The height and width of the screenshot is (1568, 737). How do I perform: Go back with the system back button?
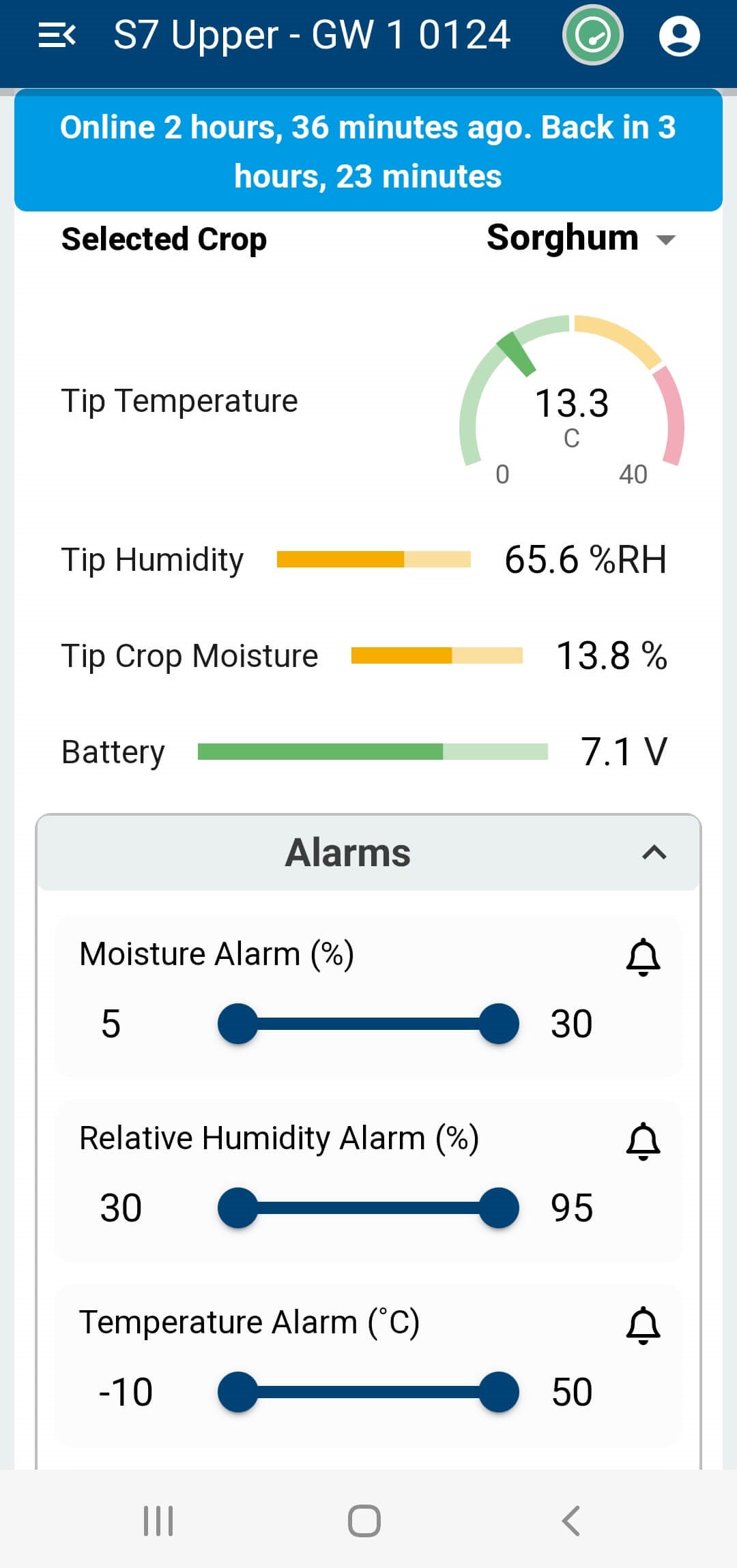point(570,1520)
